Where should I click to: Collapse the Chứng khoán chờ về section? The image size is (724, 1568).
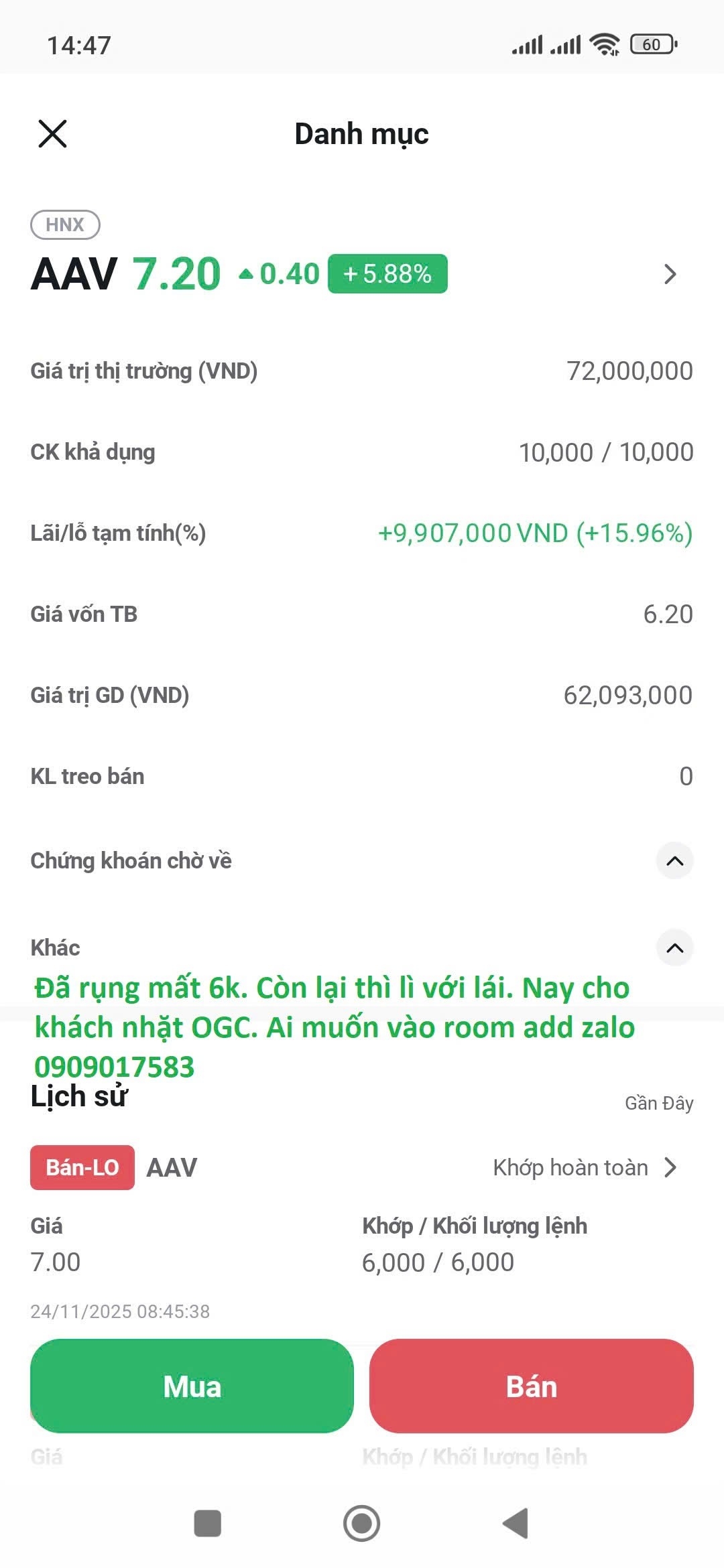(674, 860)
